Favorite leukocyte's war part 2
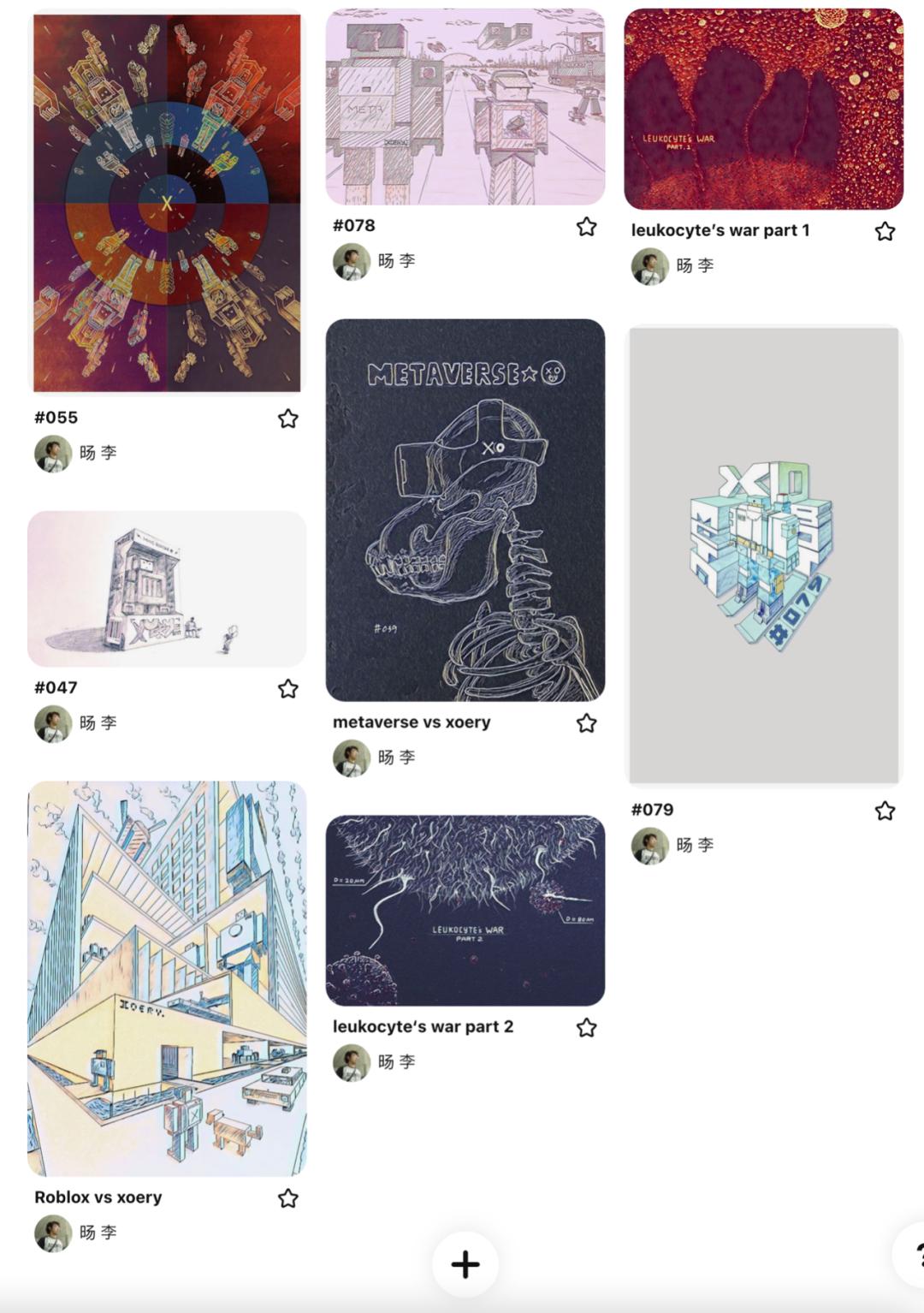924x1313 pixels. pos(586,1028)
